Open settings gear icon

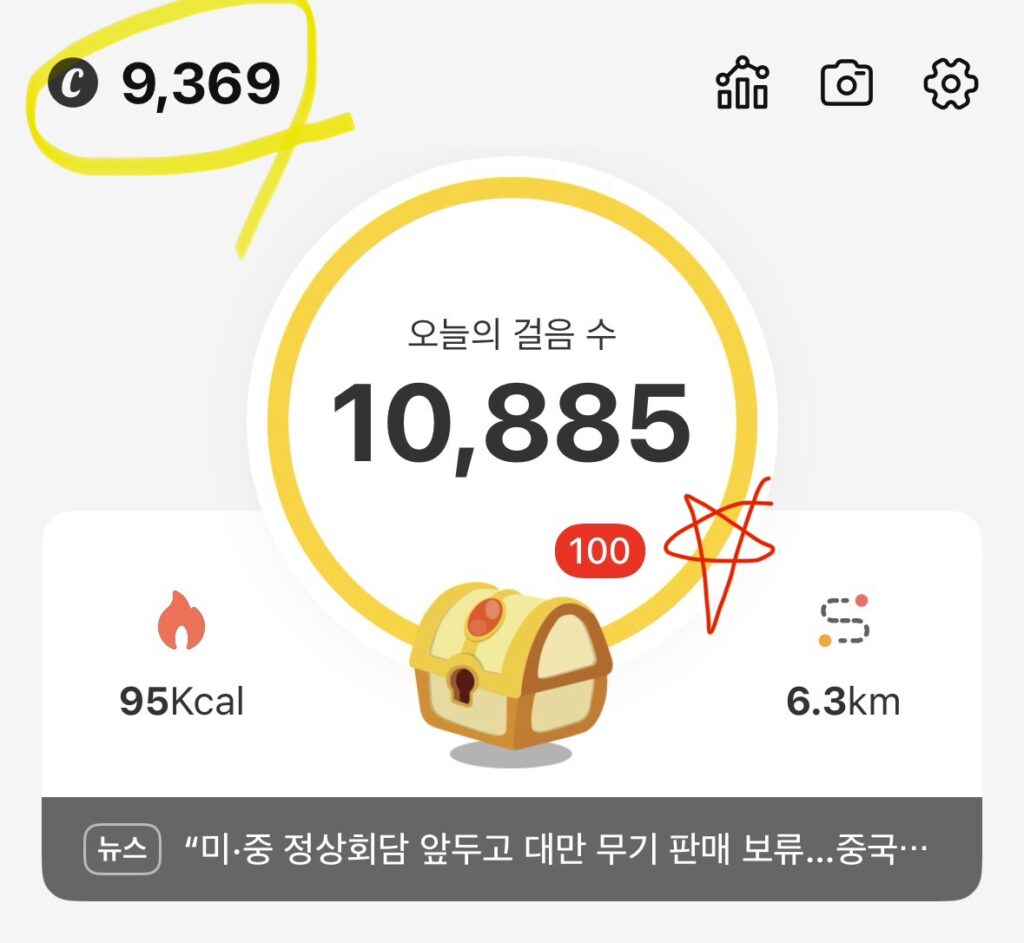point(949,84)
